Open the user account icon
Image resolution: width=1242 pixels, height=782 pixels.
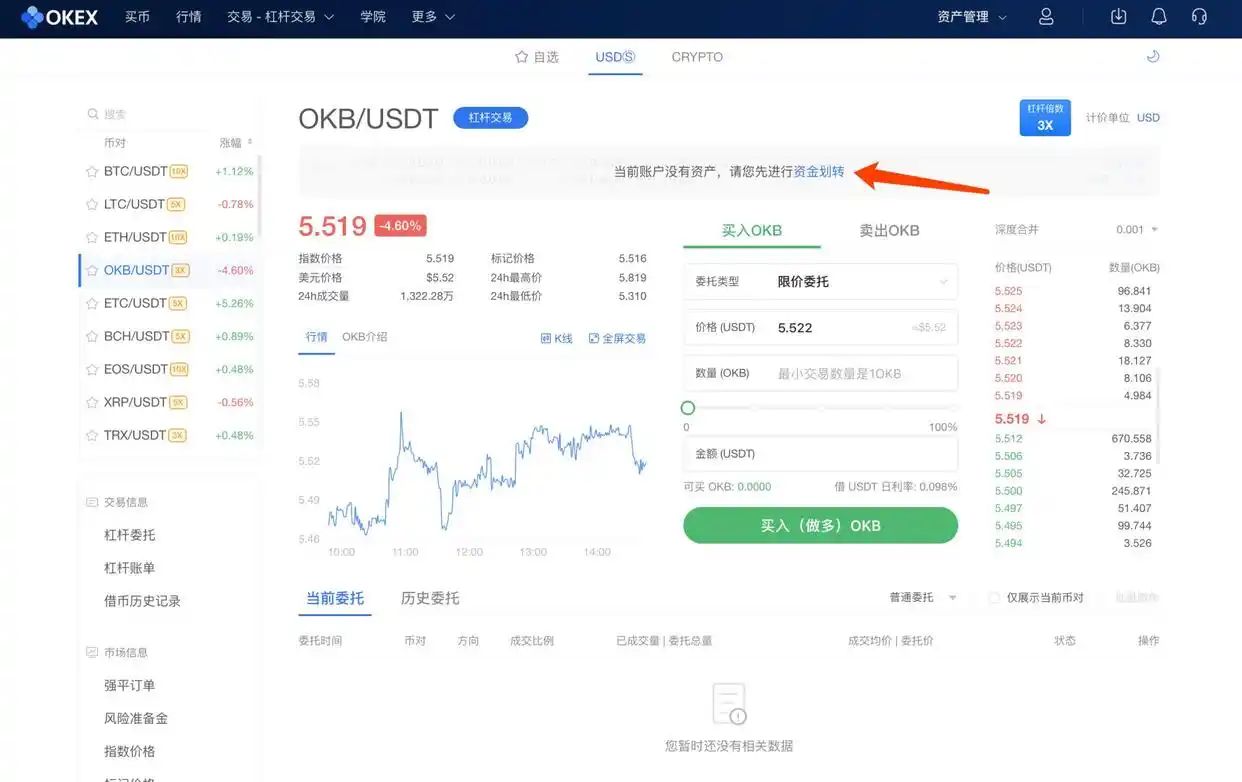tap(1046, 17)
